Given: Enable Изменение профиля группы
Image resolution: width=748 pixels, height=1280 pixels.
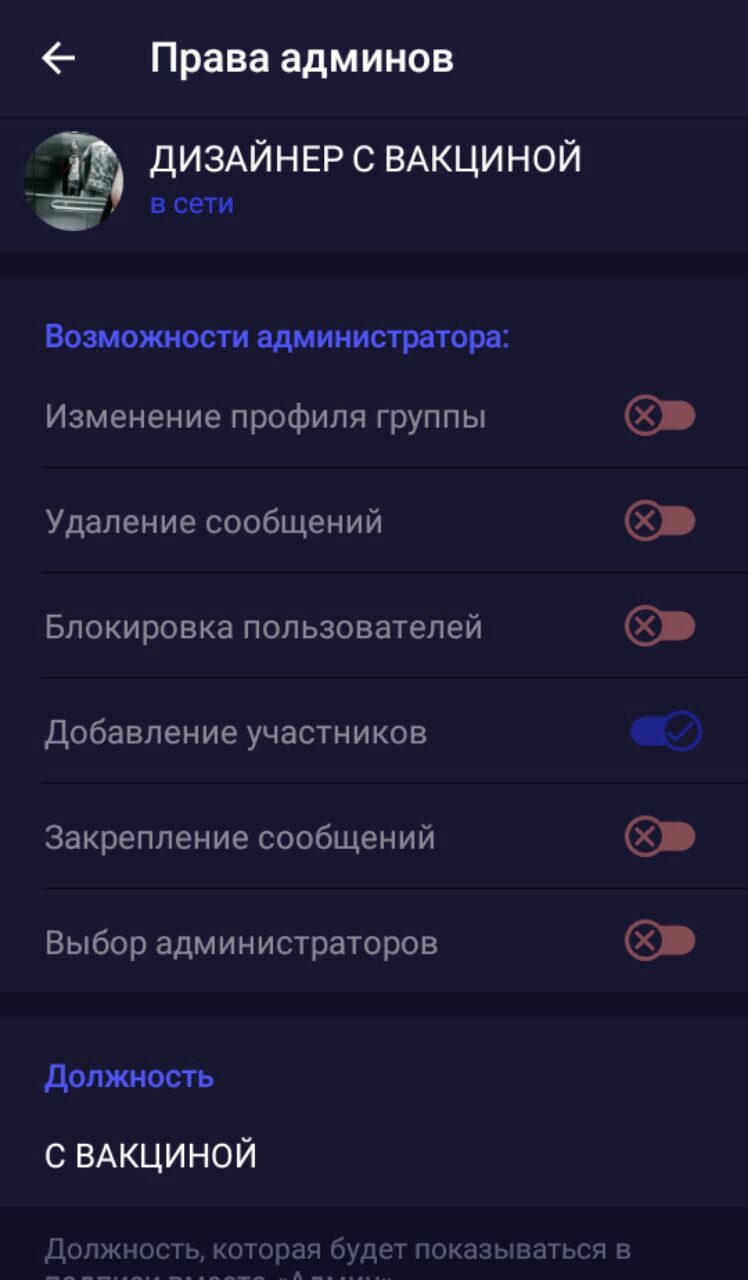Looking at the screenshot, I should [x=660, y=416].
